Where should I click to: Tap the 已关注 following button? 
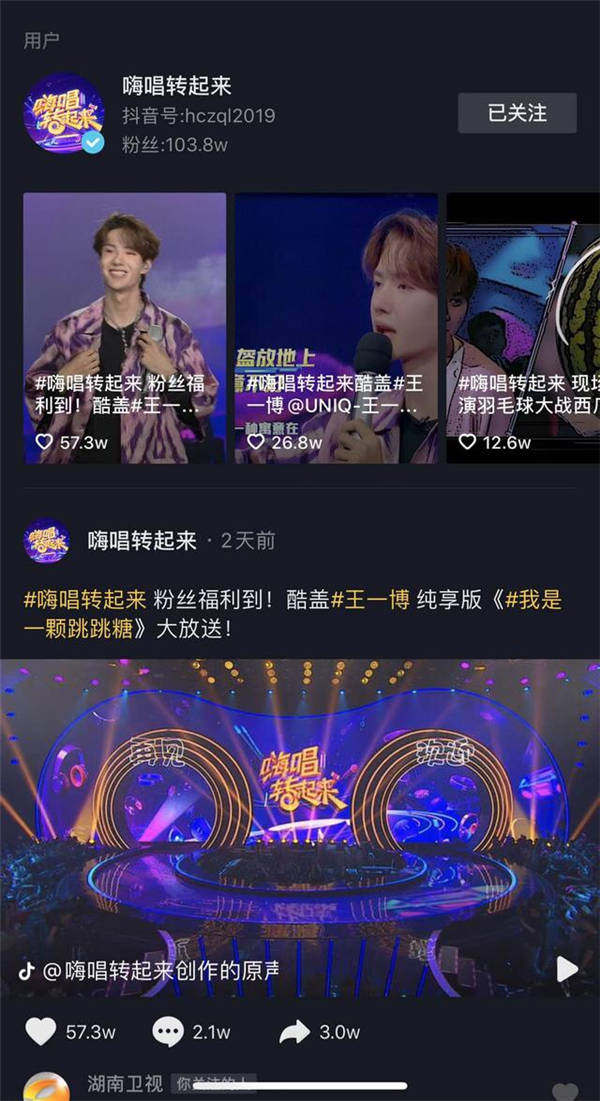coord(517,113)
